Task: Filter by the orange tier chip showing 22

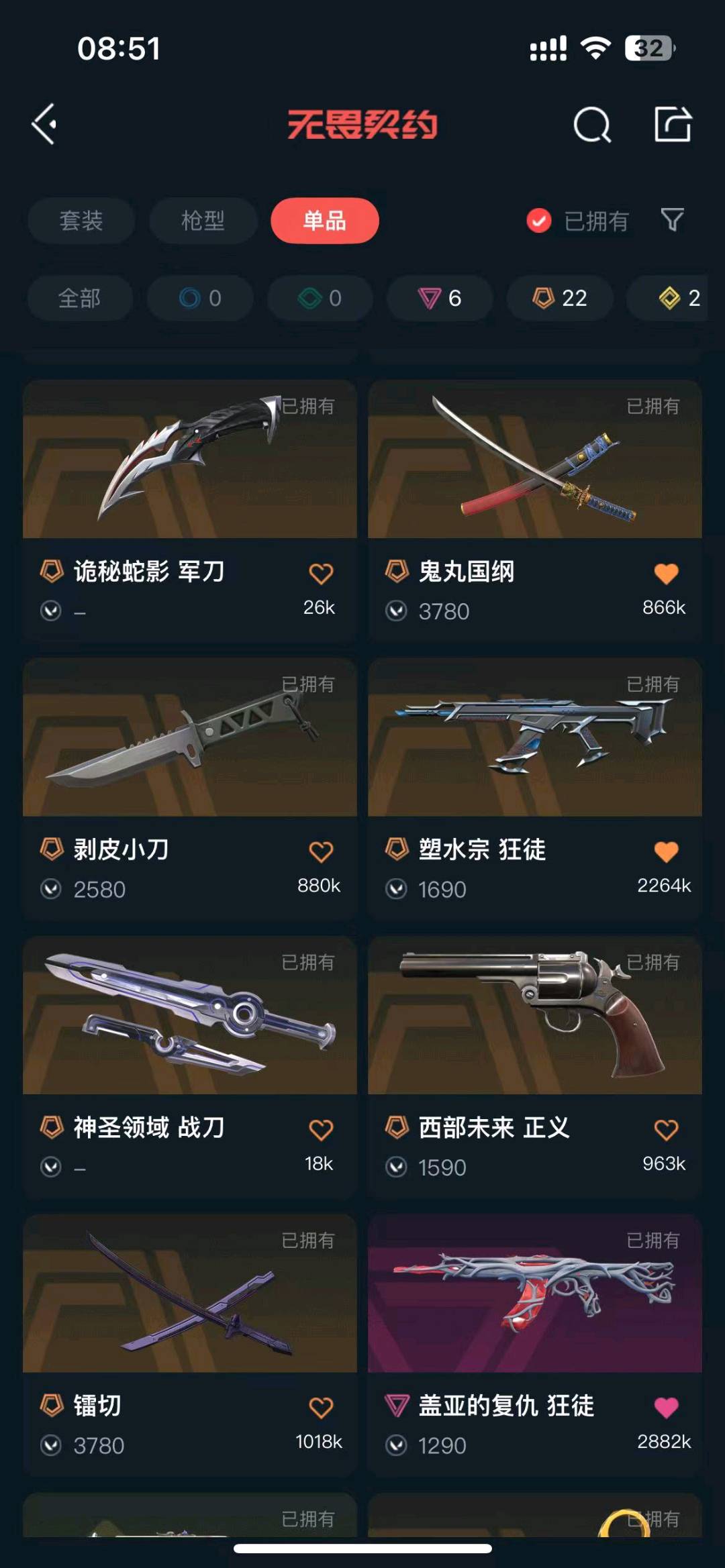Action: pyautogui.click(x=559, y=298)
